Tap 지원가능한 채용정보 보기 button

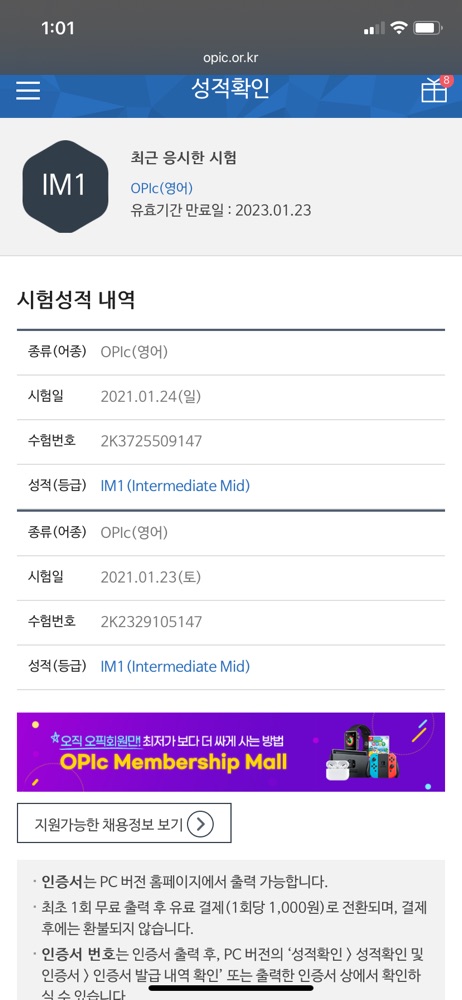[124, 823]
